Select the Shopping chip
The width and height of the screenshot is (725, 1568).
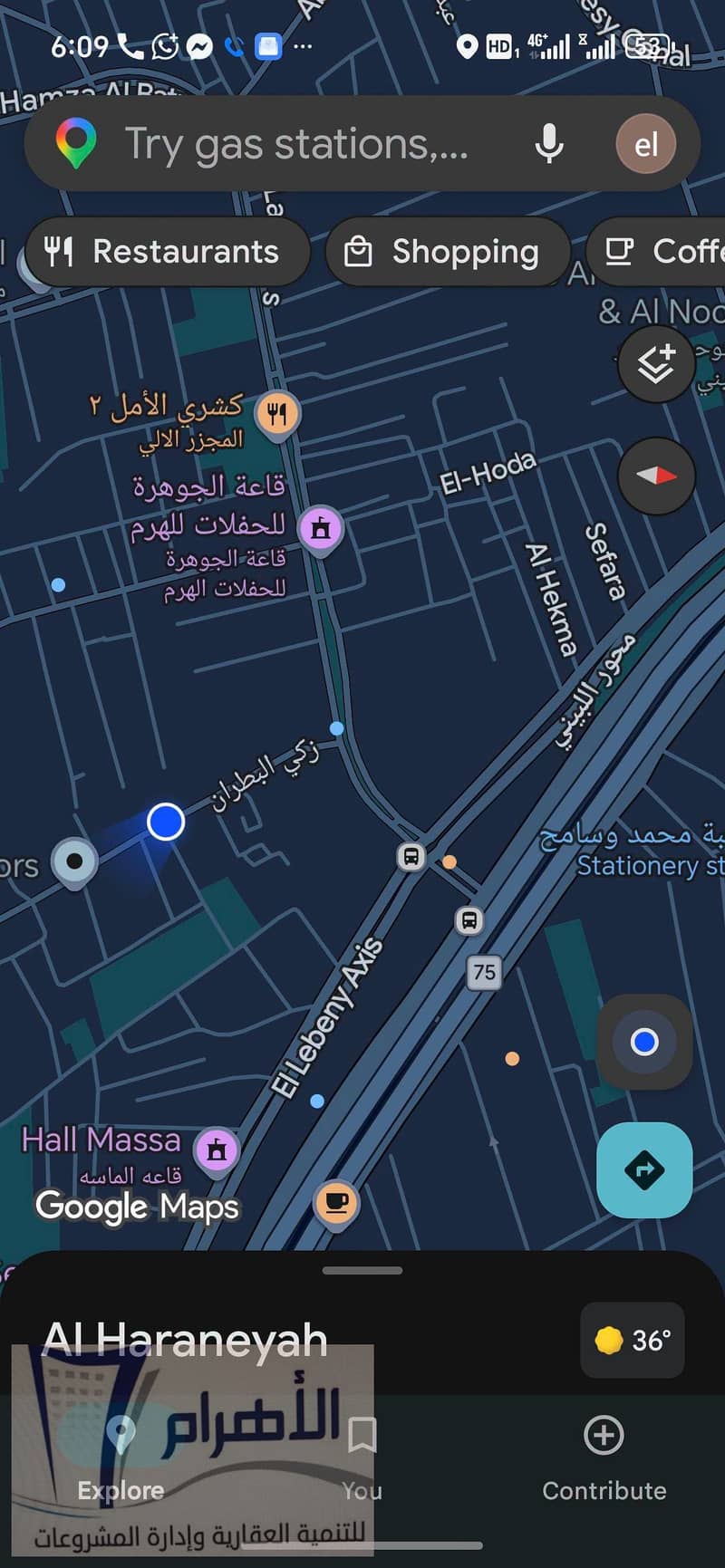click(448, 252)
